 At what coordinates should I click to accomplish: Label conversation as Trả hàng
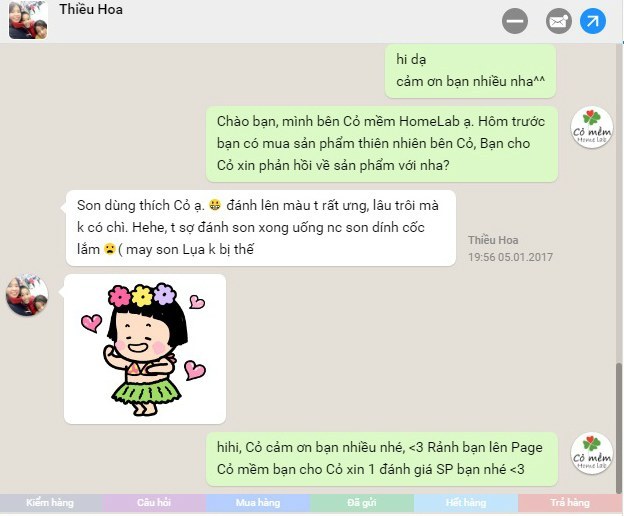click(570, 503)
